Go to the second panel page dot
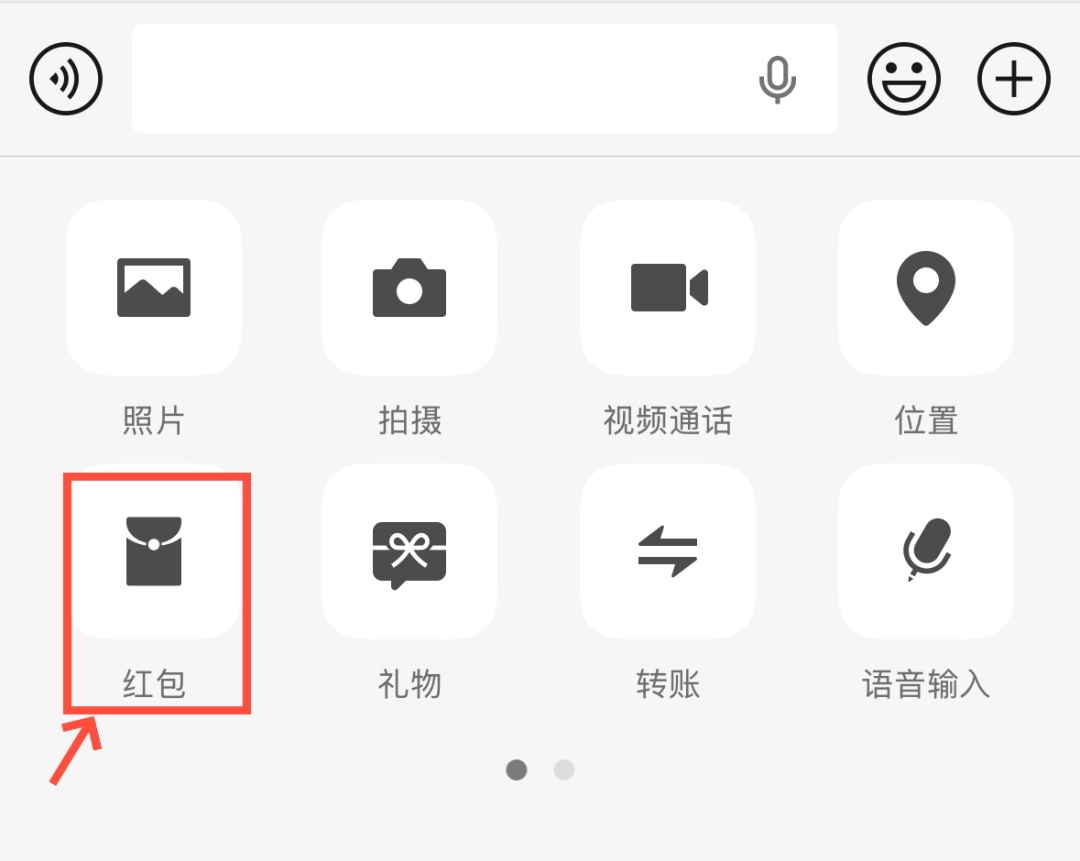This screenshot has width=1080, height=861. click(564, 770)
